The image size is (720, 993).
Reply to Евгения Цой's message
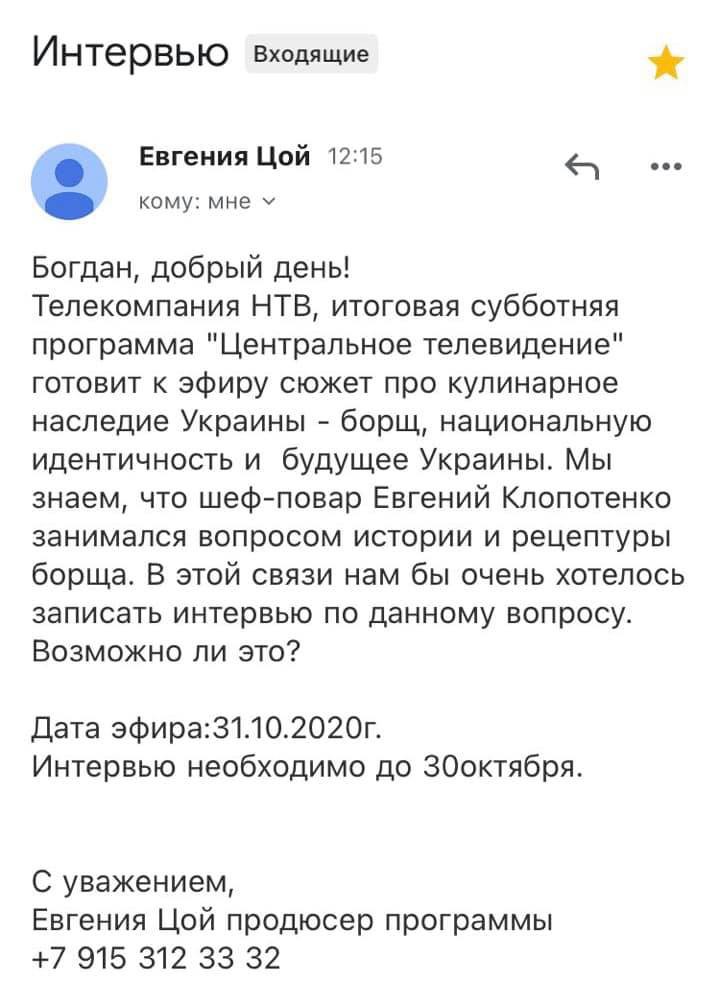pyautogui.click(x=582, y=166)
